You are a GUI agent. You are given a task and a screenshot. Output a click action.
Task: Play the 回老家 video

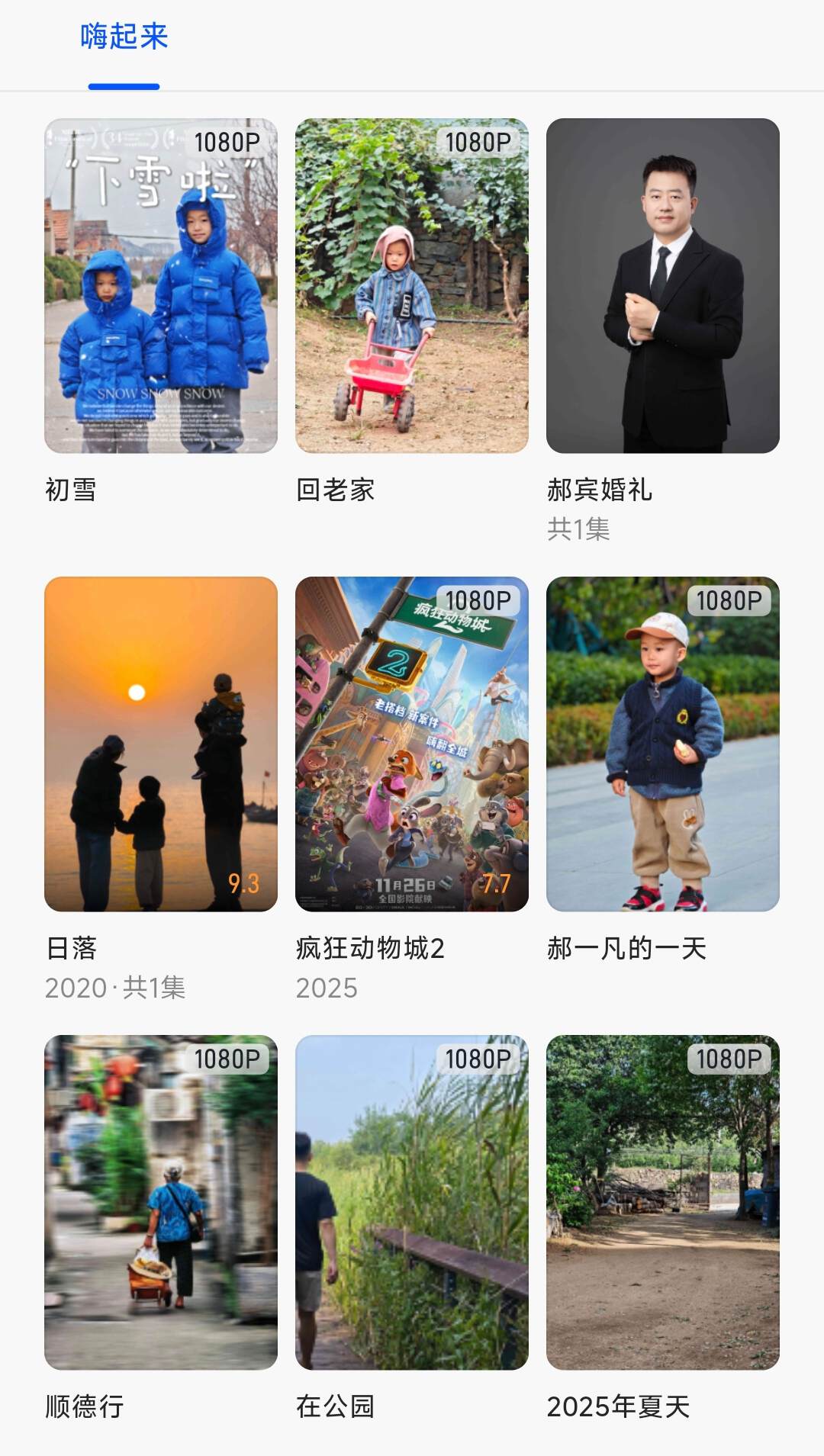(412, 286)
